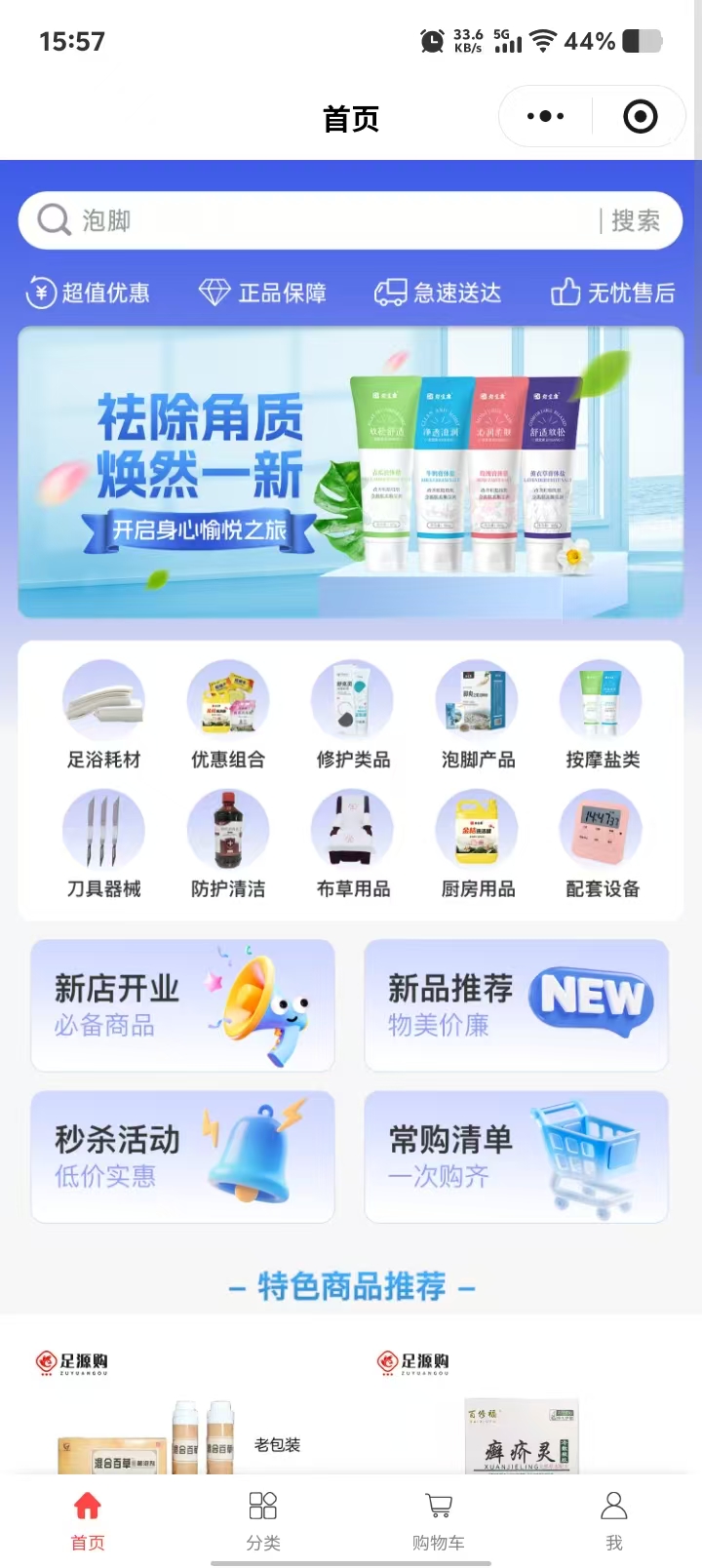Open the 祛除角质 promotional banner

click(351, 472)
